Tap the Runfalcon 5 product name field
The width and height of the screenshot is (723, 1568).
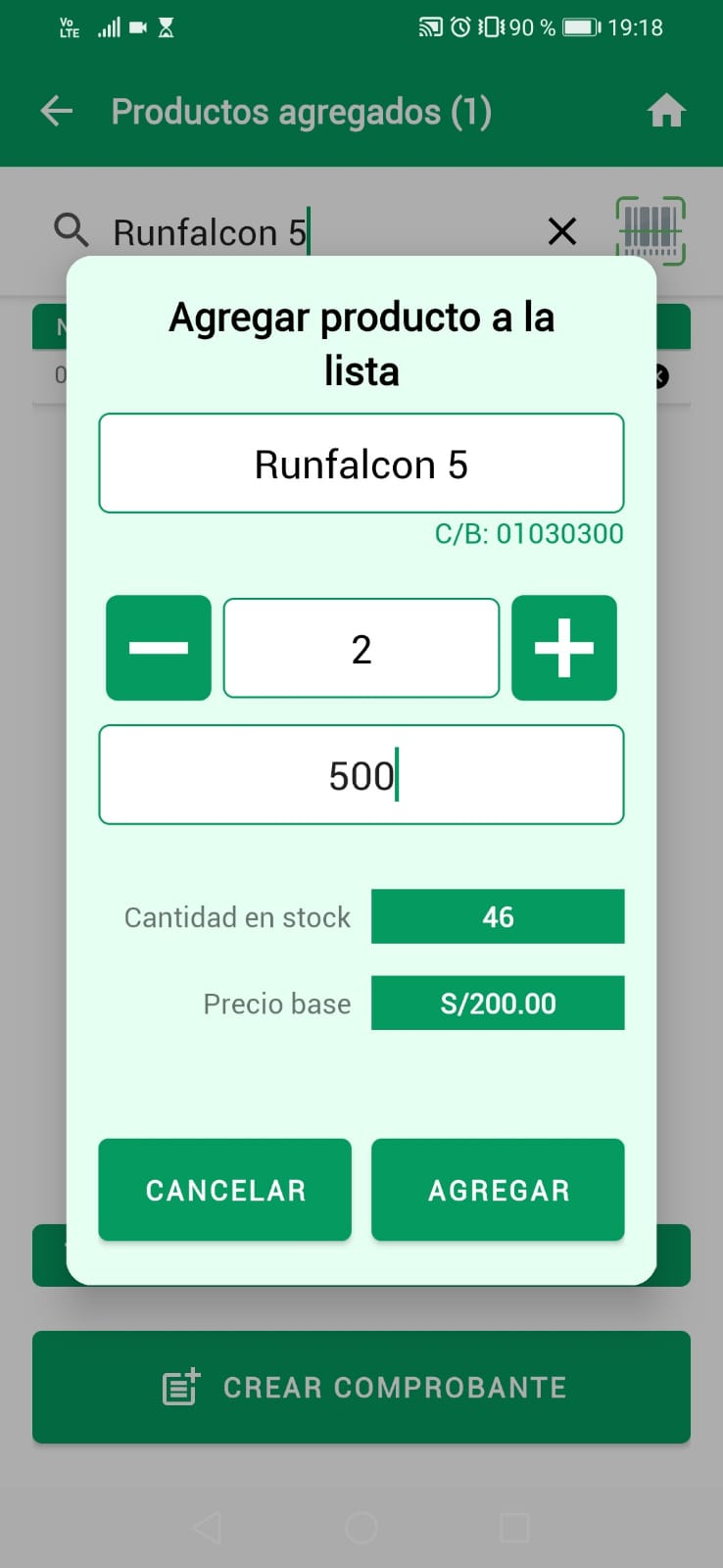361,464
